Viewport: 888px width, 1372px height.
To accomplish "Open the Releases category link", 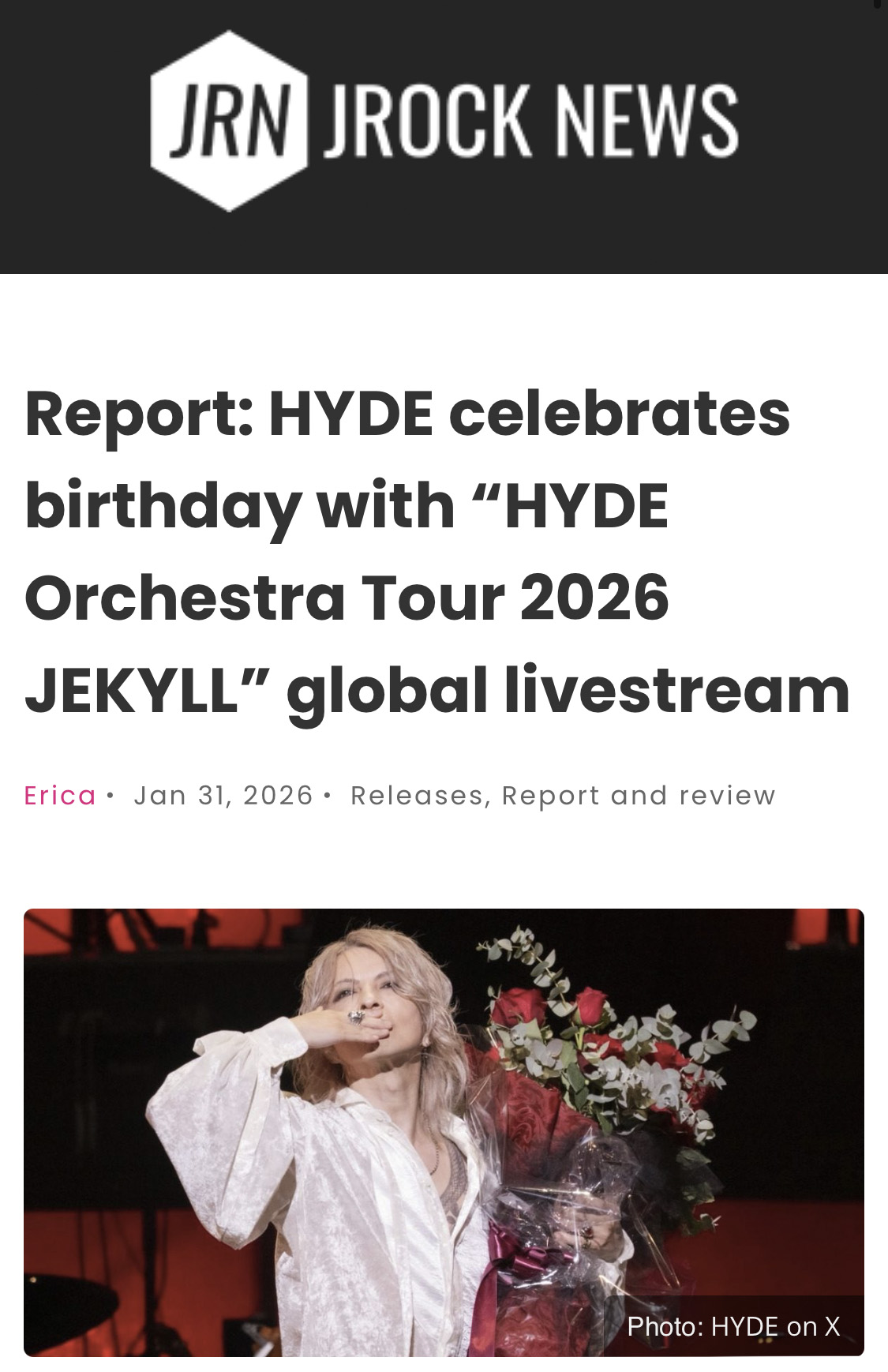I will tap(416, 795).
